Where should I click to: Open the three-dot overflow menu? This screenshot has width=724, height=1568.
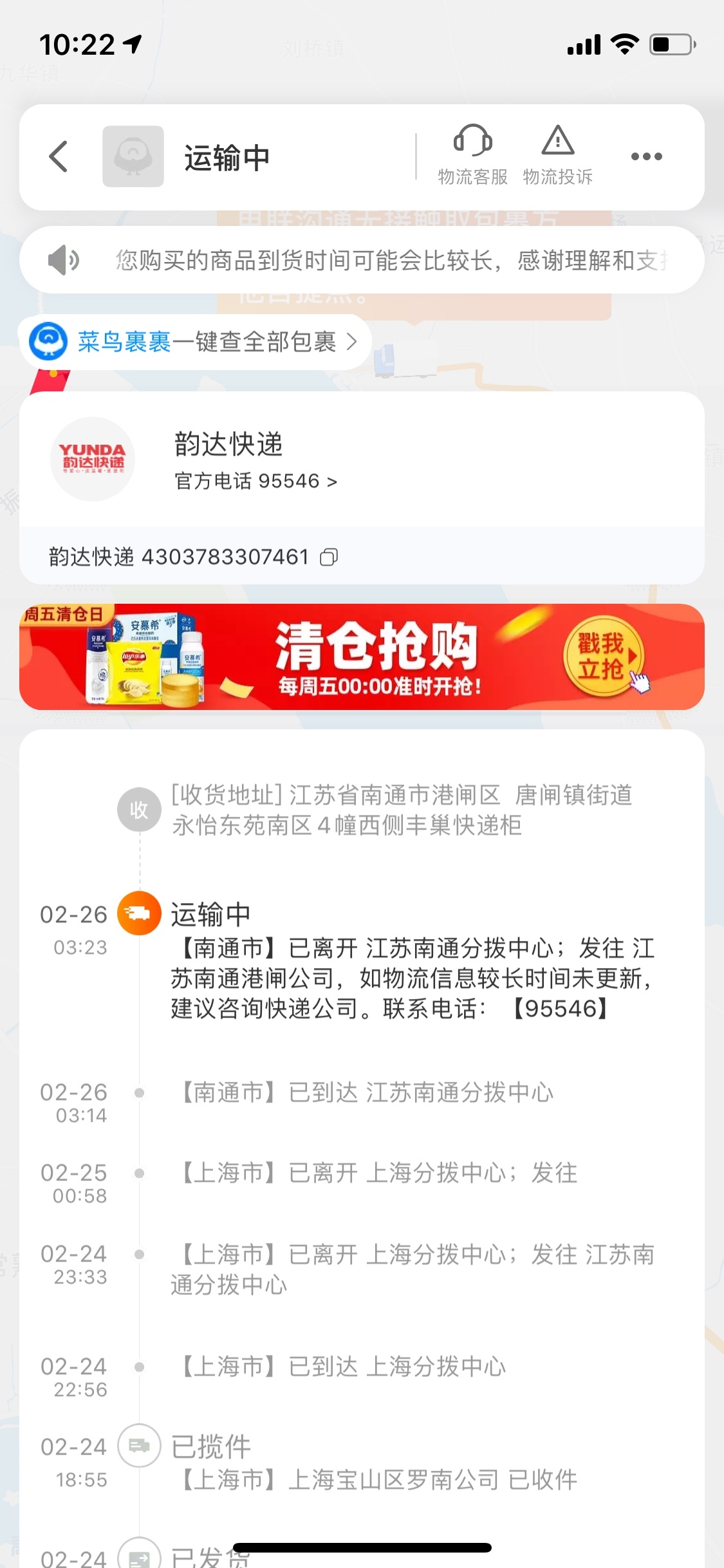tap(646, 156)
